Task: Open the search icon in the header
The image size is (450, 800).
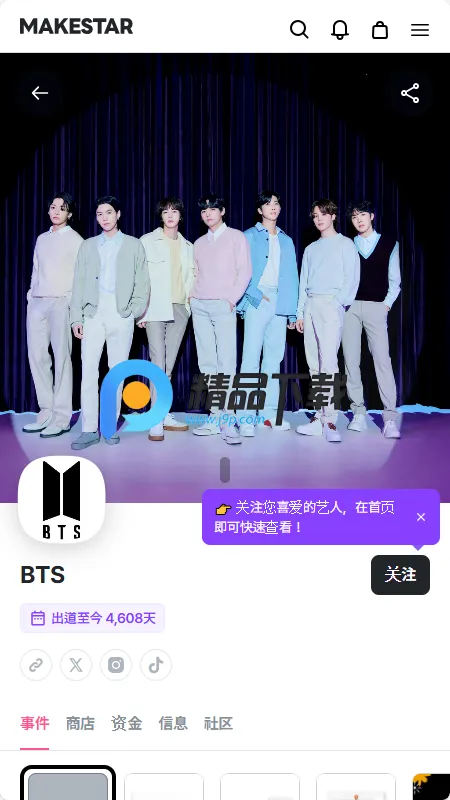Action: (299, 30)
